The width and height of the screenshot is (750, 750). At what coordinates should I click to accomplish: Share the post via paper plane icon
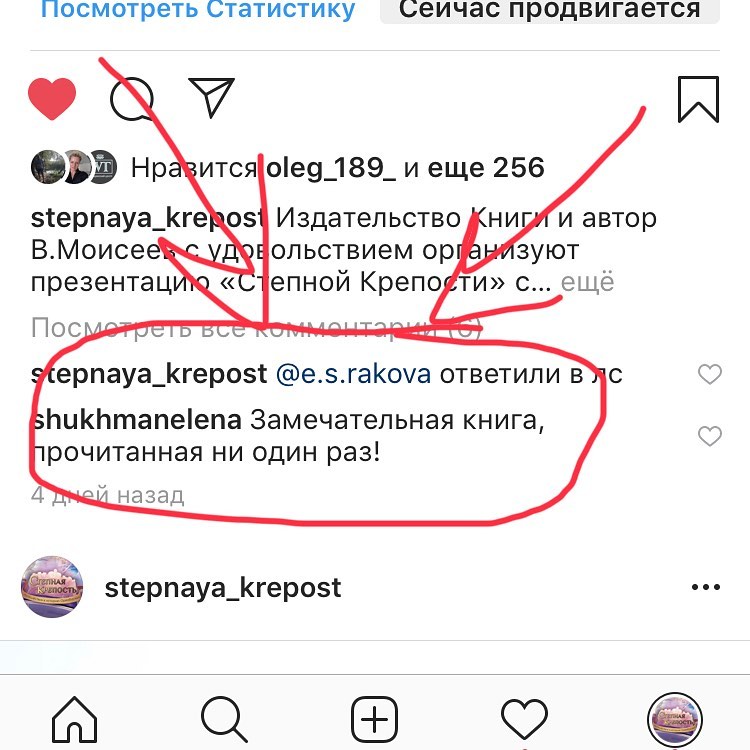(211, 97)
